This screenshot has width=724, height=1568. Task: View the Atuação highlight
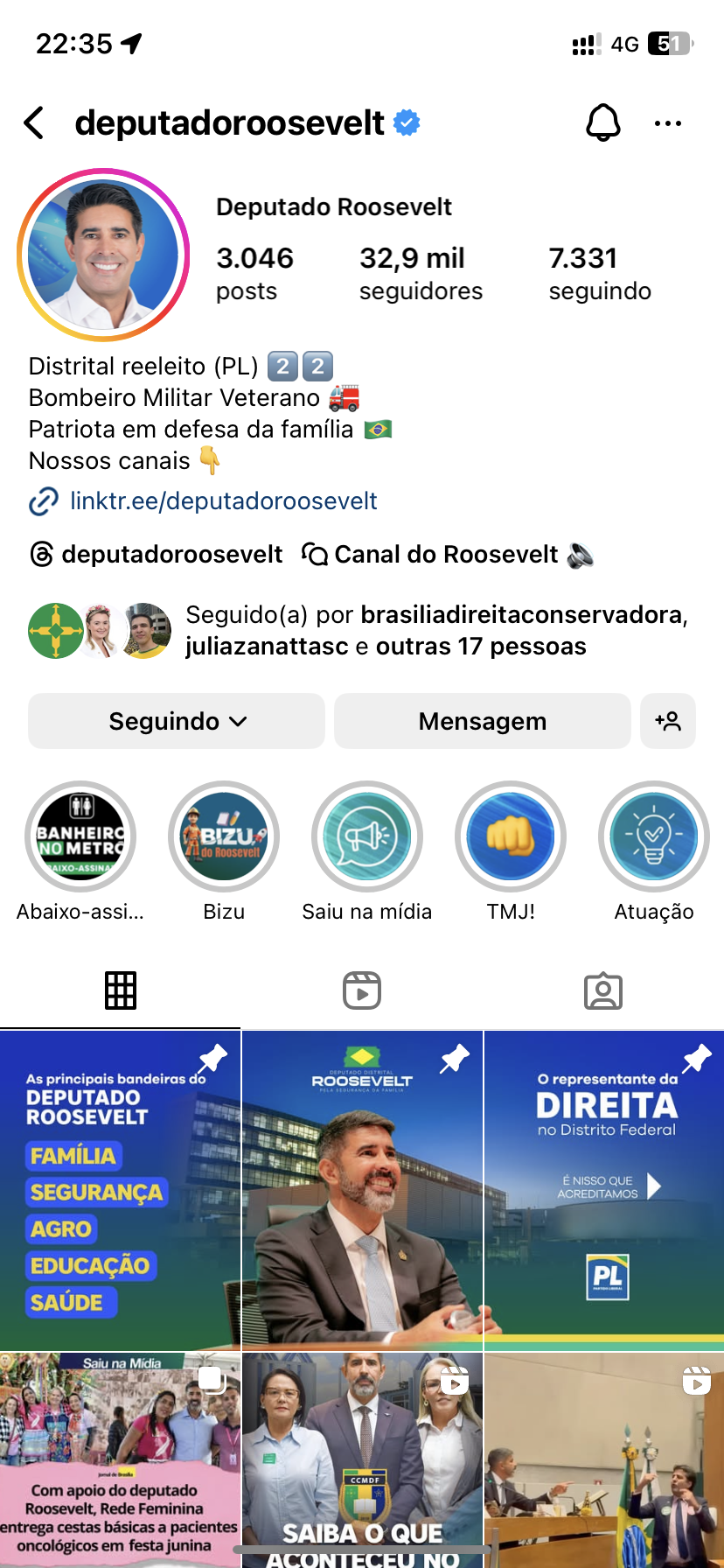point(654,836)
